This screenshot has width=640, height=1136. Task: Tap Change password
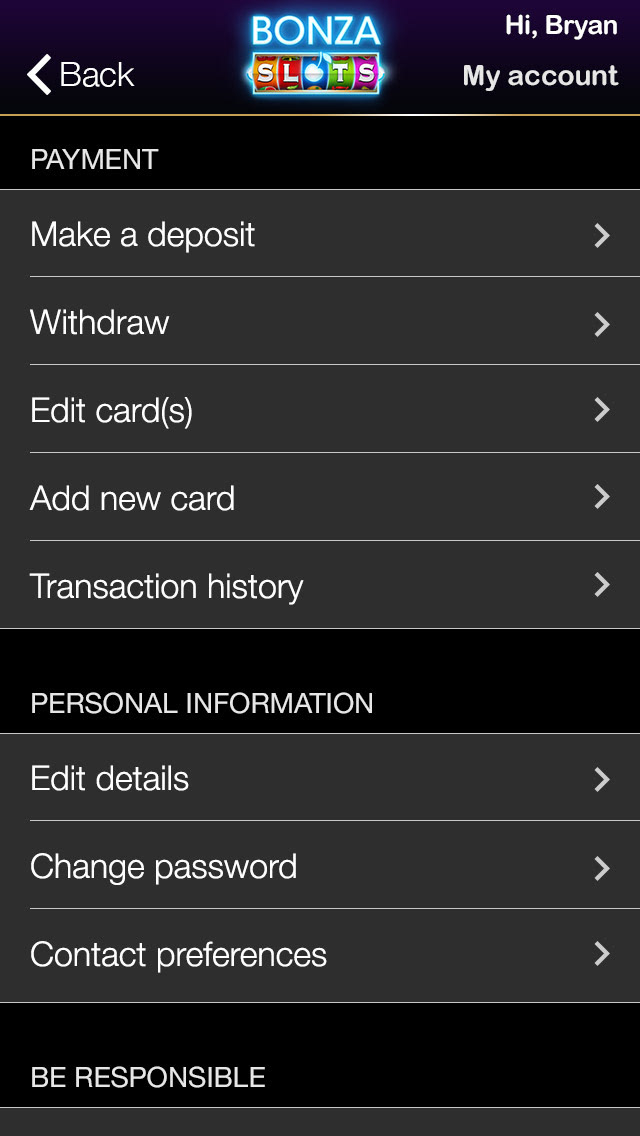pos(320,865)
